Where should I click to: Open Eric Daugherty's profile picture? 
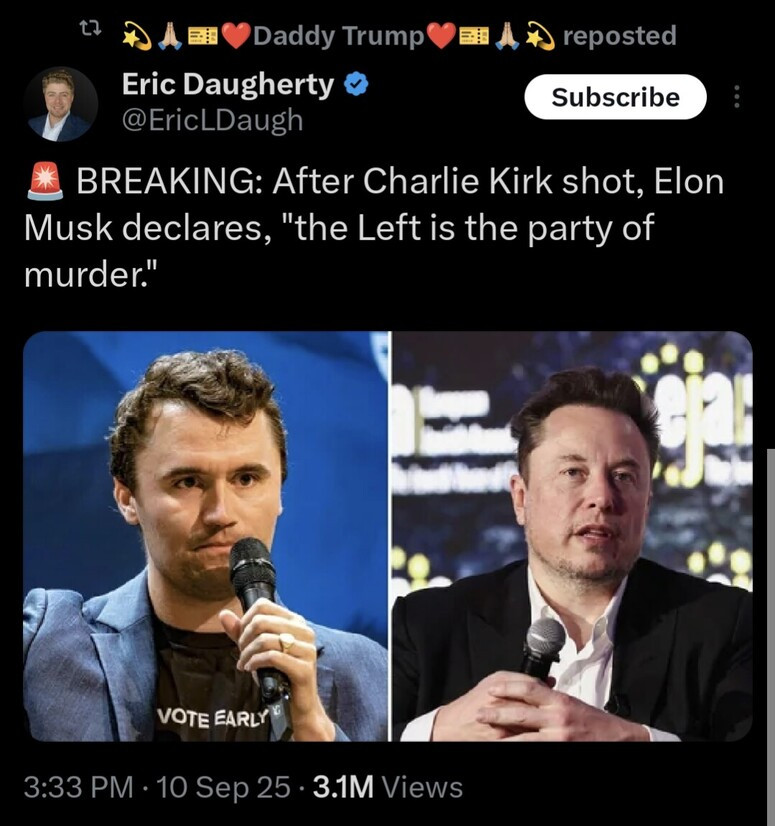point(62,103)
